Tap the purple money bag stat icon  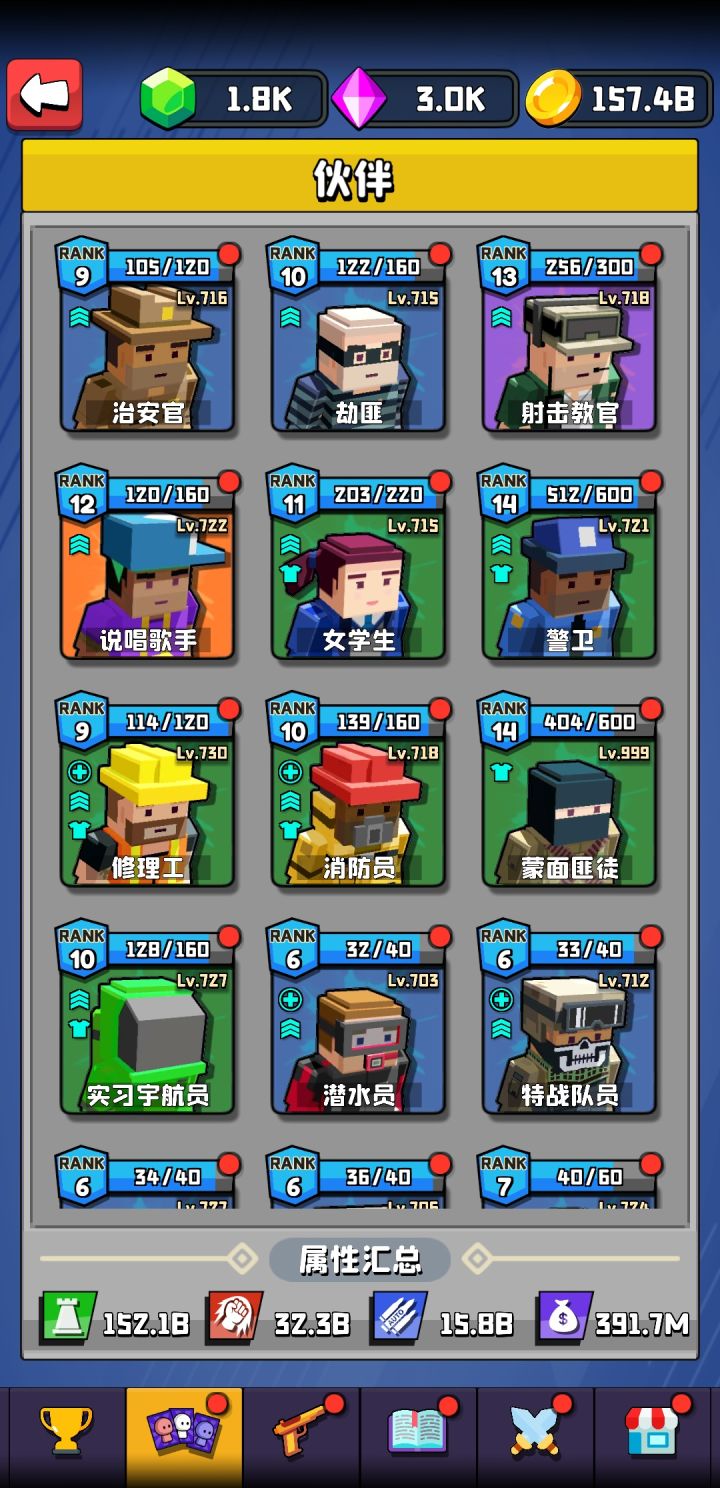[x=565, y=1320]
